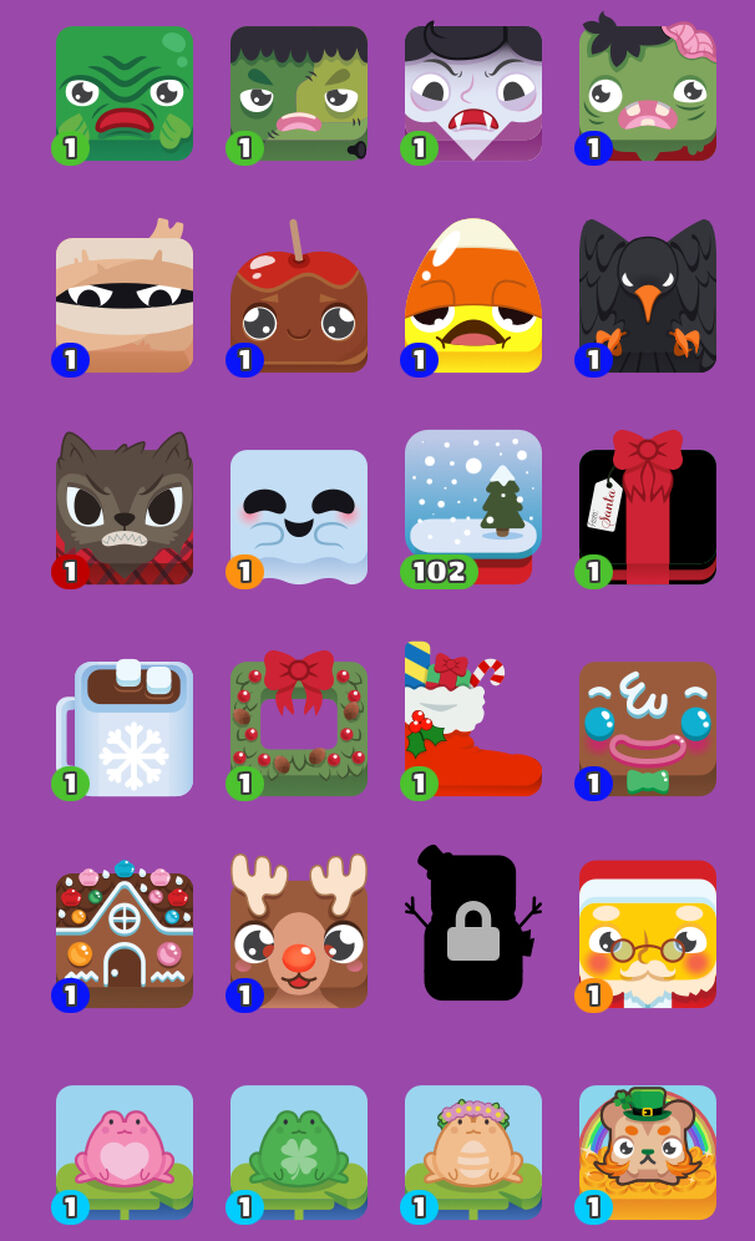The height and width of the screenshot is (1241, 755).
Task: Pick the angry werewolf avatar
Action: 124,510
